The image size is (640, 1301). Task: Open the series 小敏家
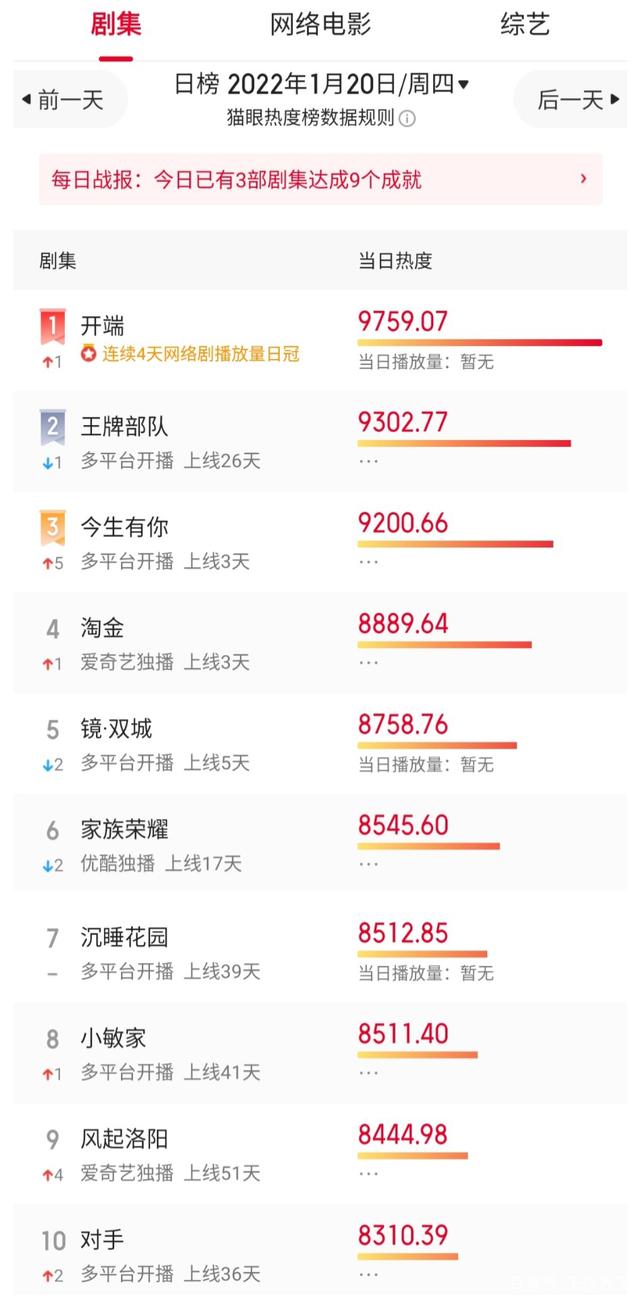320,1053
